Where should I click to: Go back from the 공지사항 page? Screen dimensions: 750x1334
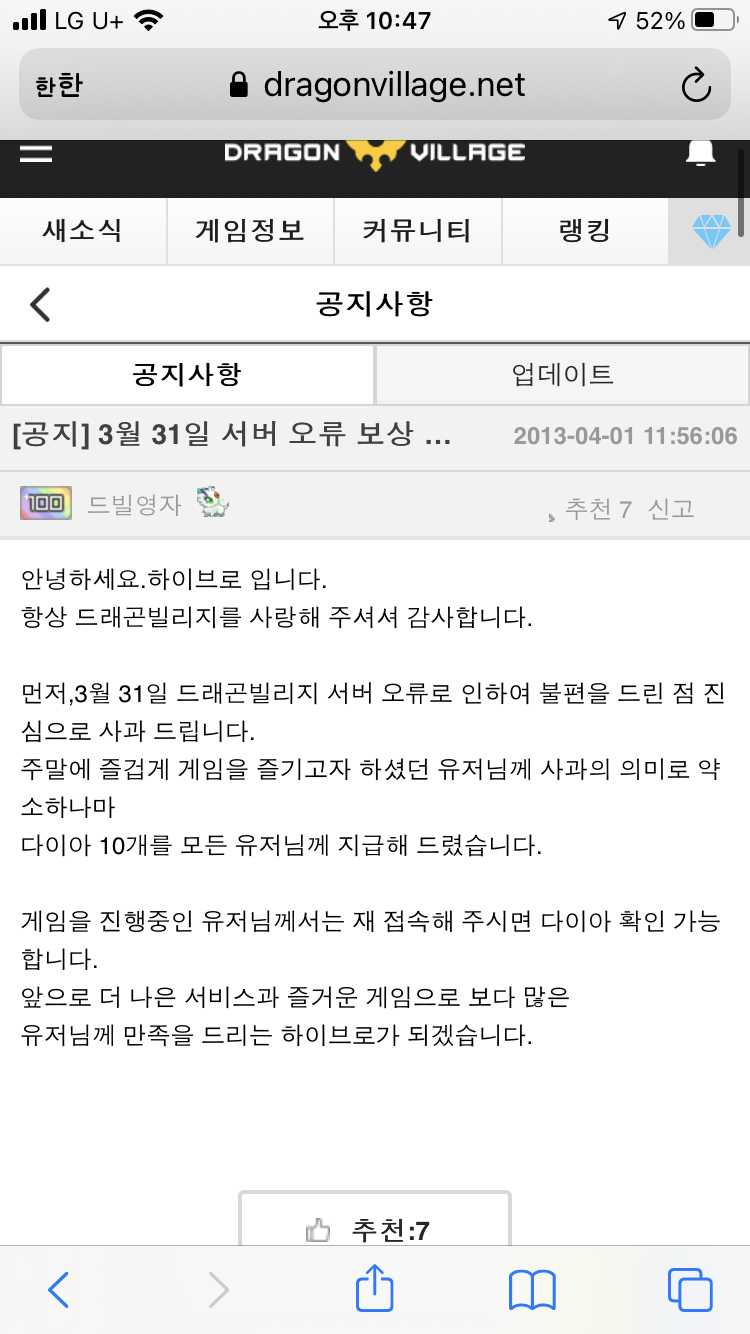40,304
